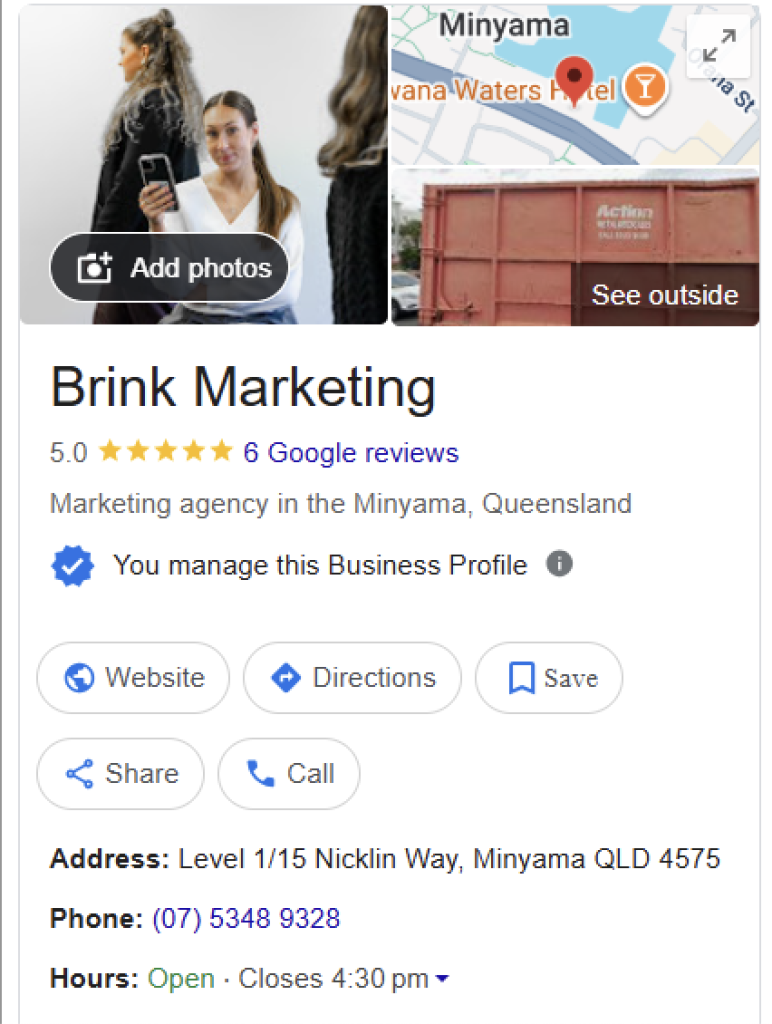Expand the map view
Image resolution: width=772 pixels, height=1024 pixels.
point(718,46)
